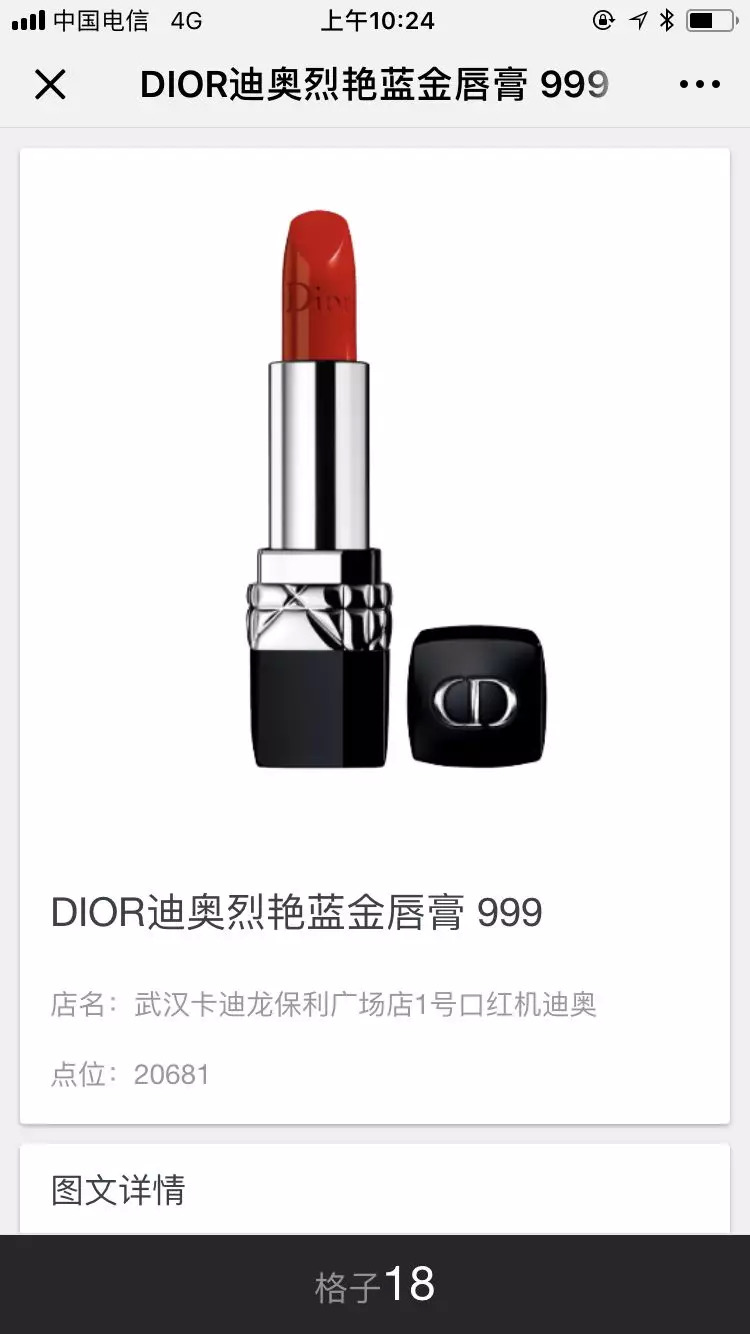
Task: View the Dior lipstick product image
Action: point(397,490)
